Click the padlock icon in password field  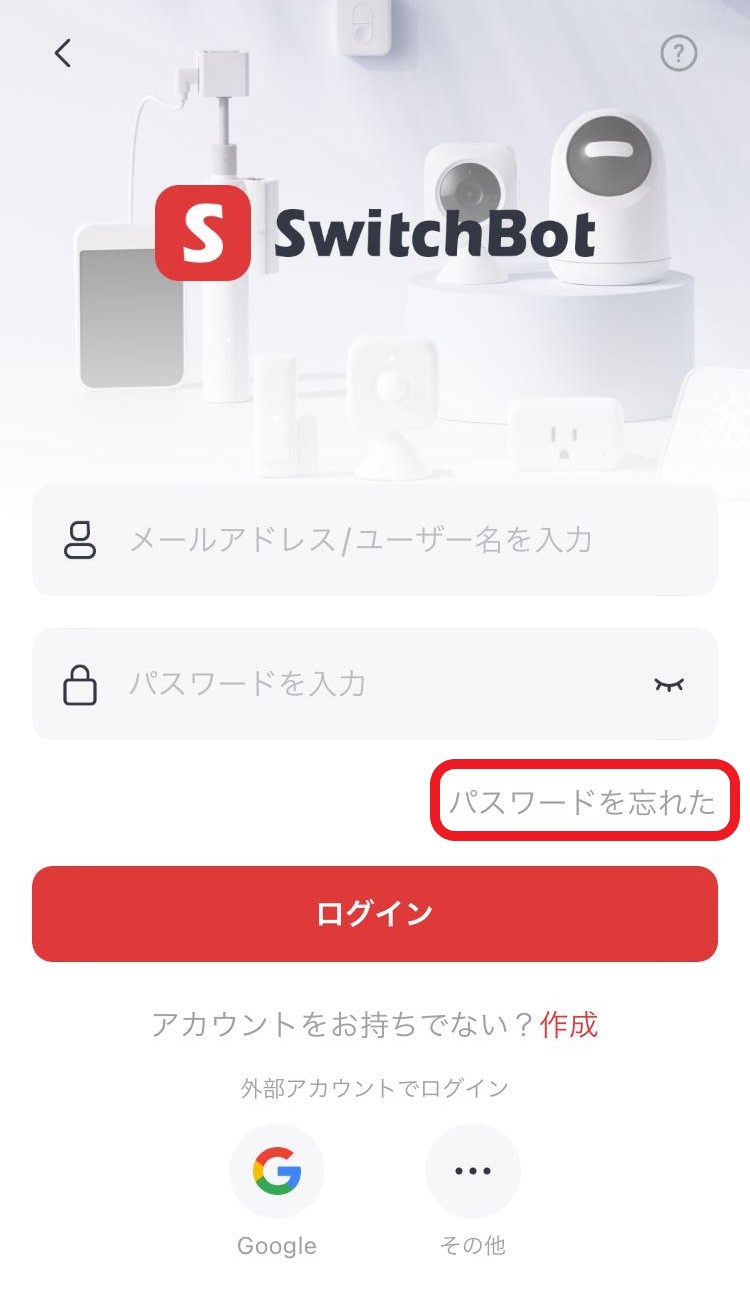(x=81, y=683)
